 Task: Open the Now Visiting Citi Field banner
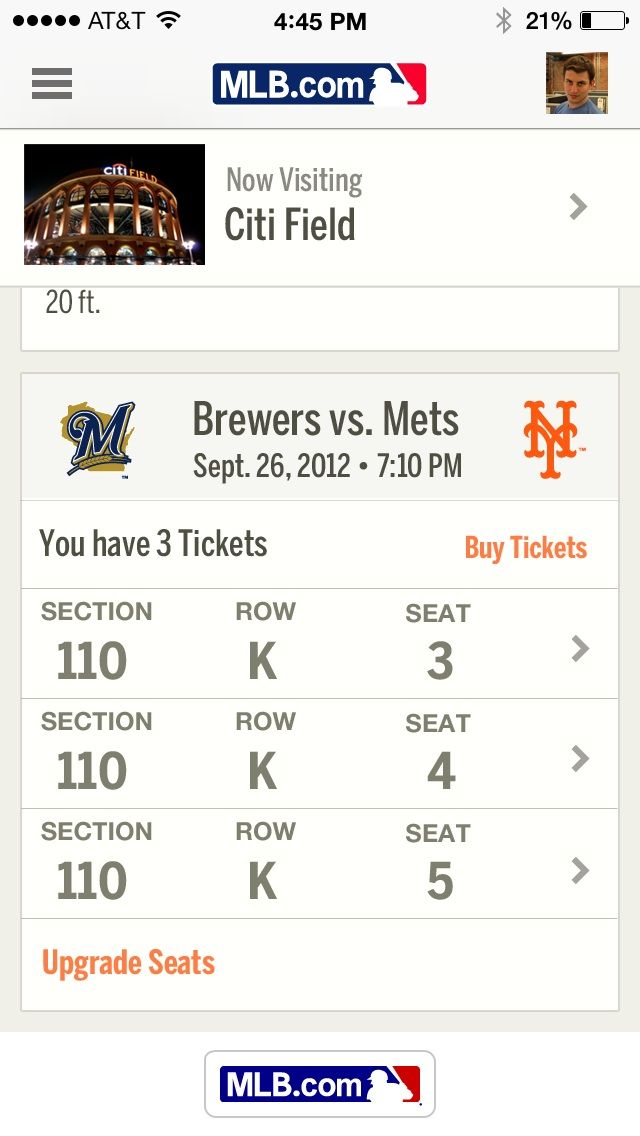click(x=320, y=206)
